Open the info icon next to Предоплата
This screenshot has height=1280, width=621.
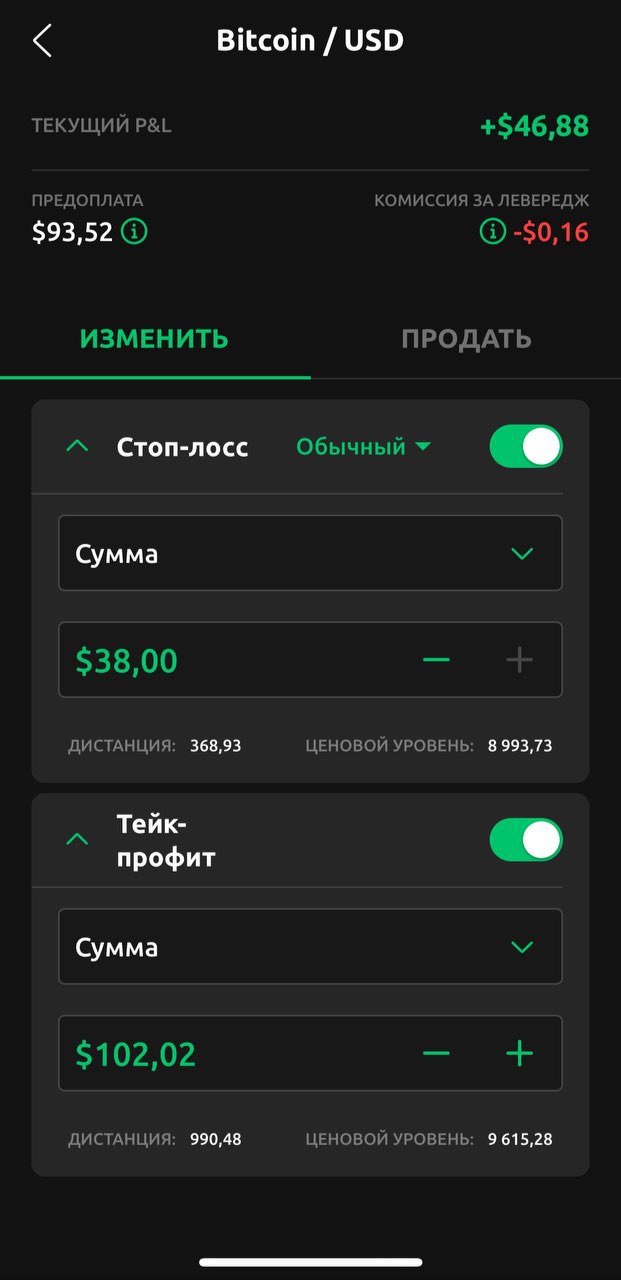coord(134,232)
